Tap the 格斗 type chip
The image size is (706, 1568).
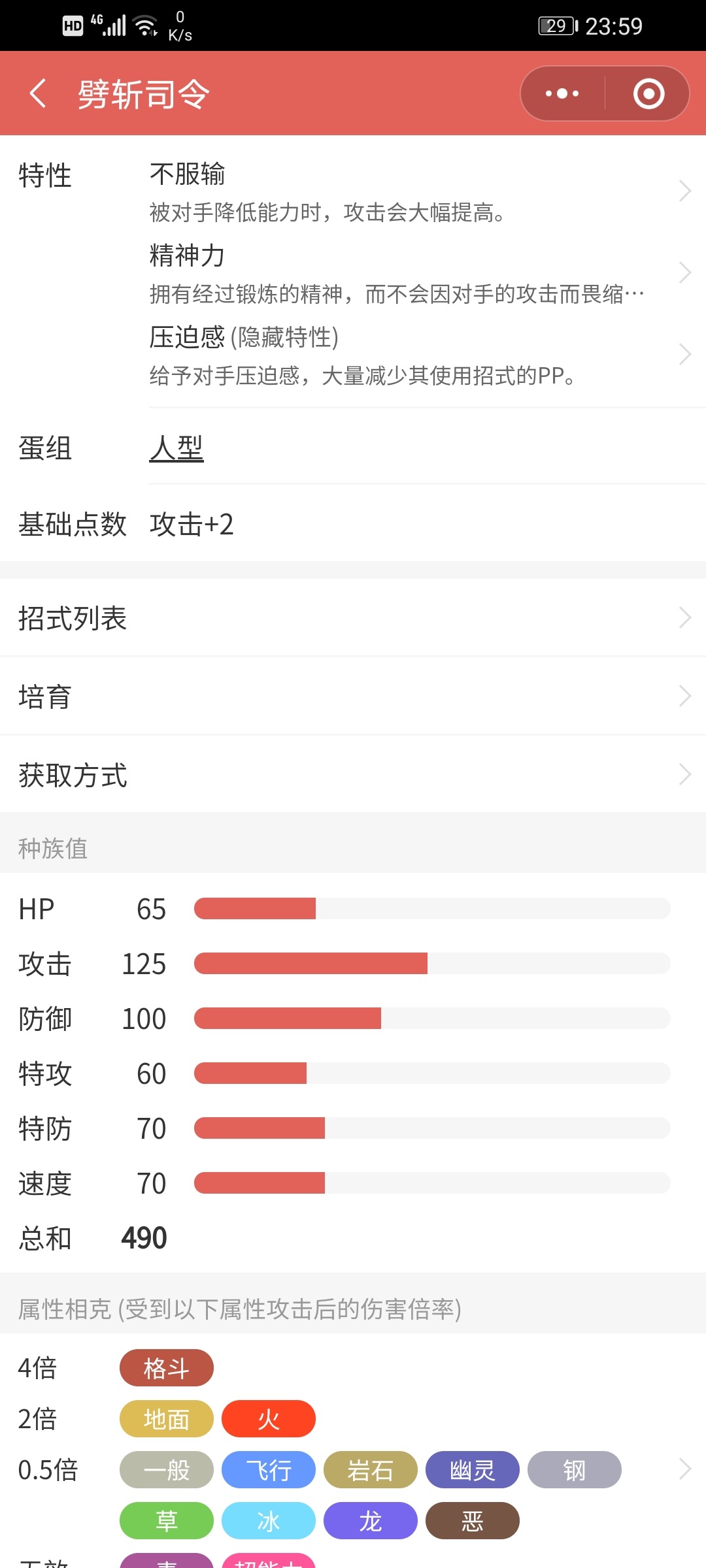click(167, 1367)
